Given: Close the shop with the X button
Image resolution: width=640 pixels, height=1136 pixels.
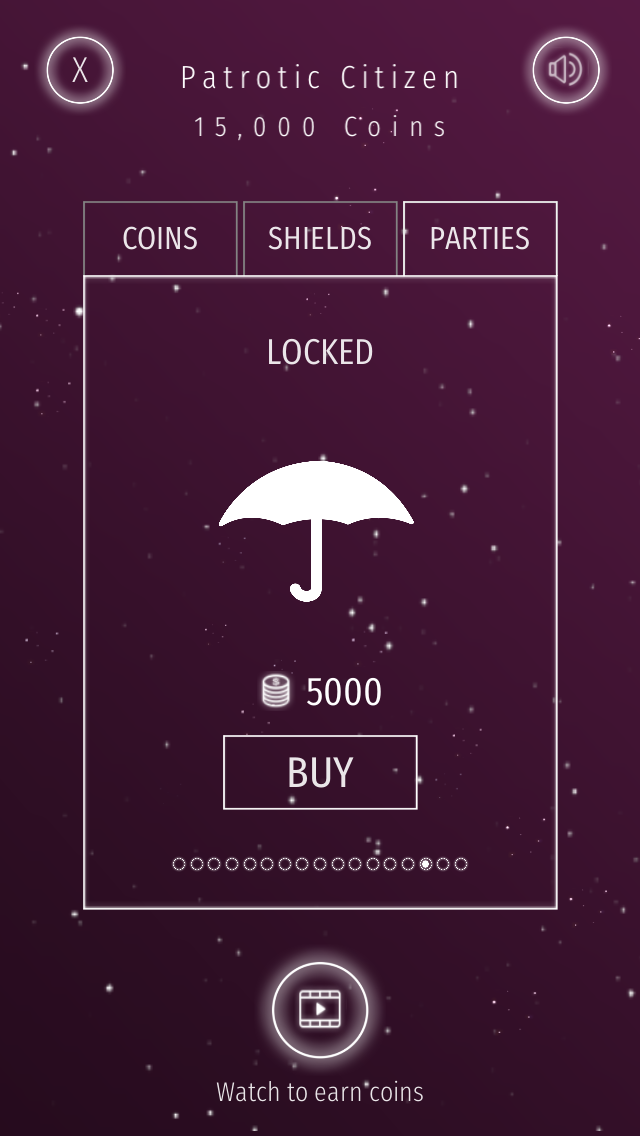Looking at the screenshot, I should click(80, 70).
